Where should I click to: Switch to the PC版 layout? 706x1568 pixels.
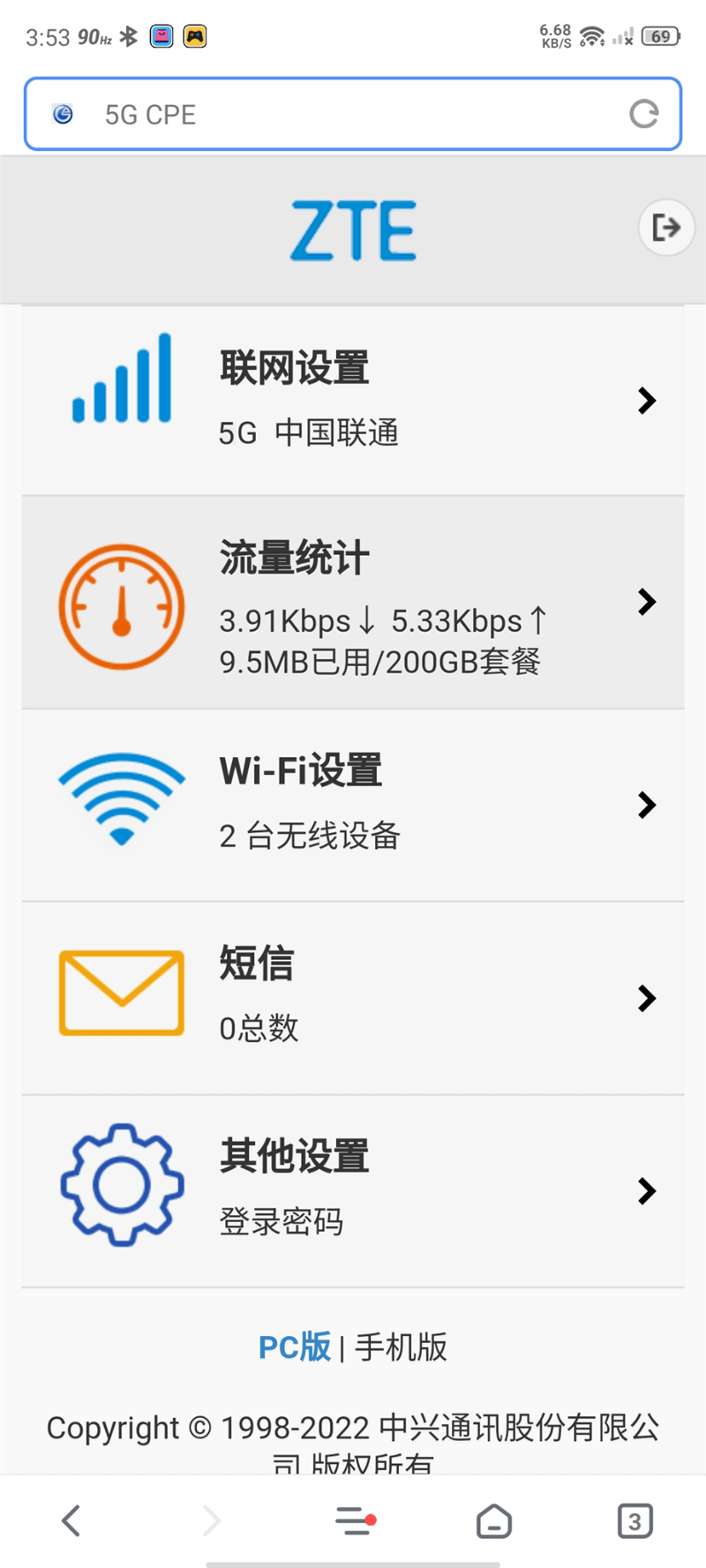294,1347
